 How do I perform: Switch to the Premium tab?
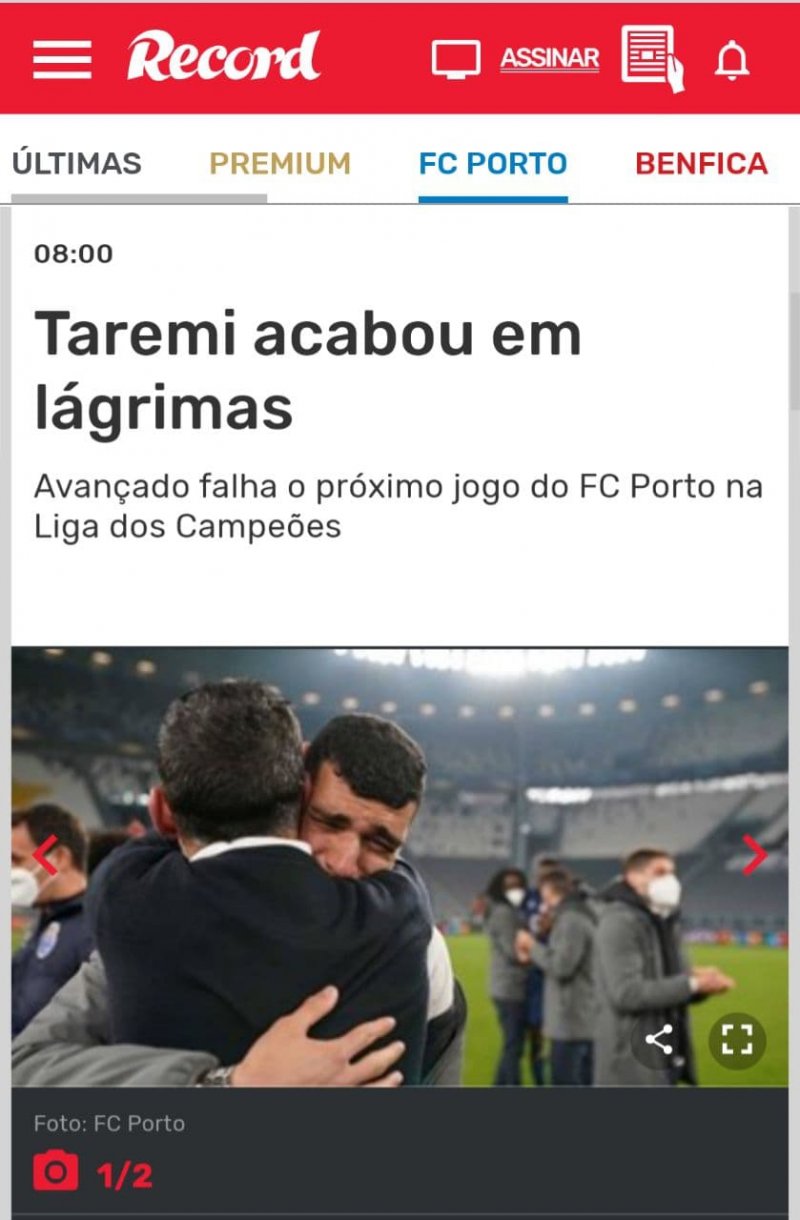pyautogui.click(x=280, y=163)
